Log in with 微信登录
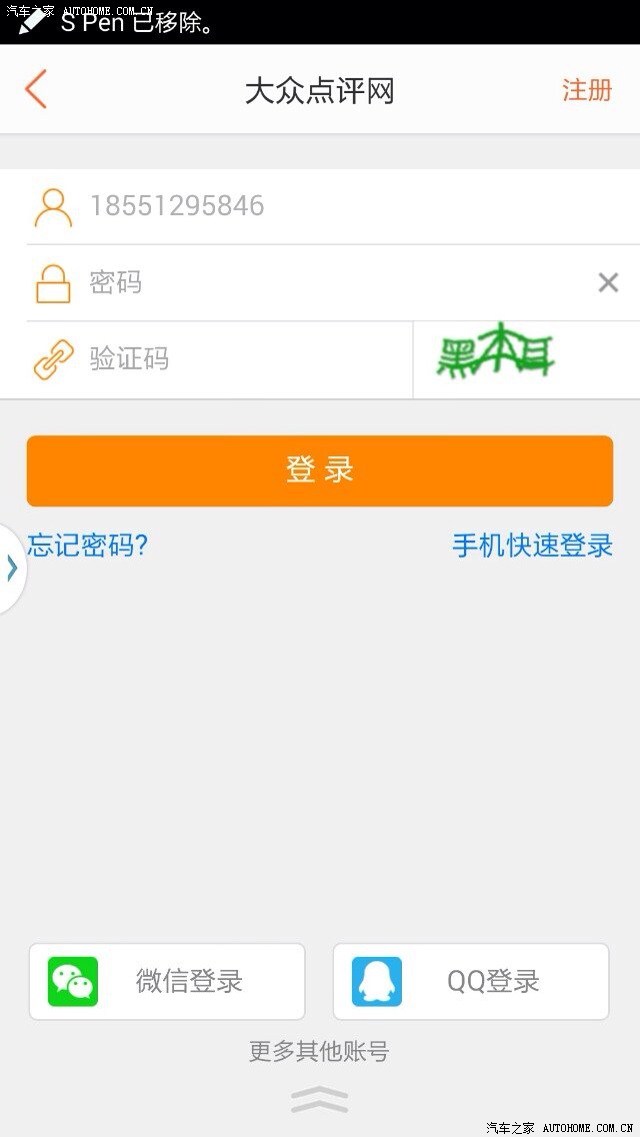Viewport: 640px width, 1137px height. coord(167,981)
